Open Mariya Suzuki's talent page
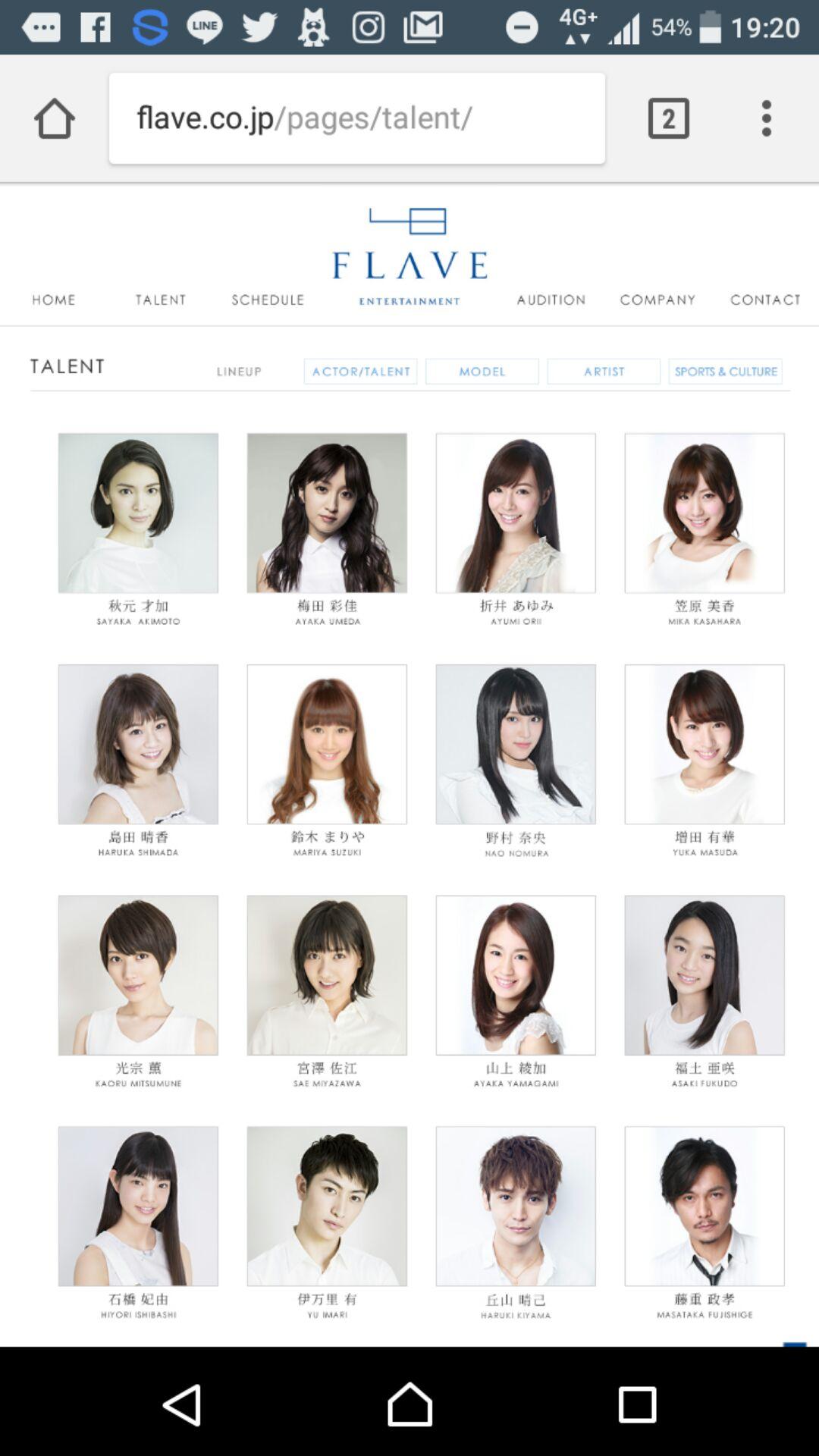Image resolution: width=819 pixels, height=1456 pixels. (327, 745)
